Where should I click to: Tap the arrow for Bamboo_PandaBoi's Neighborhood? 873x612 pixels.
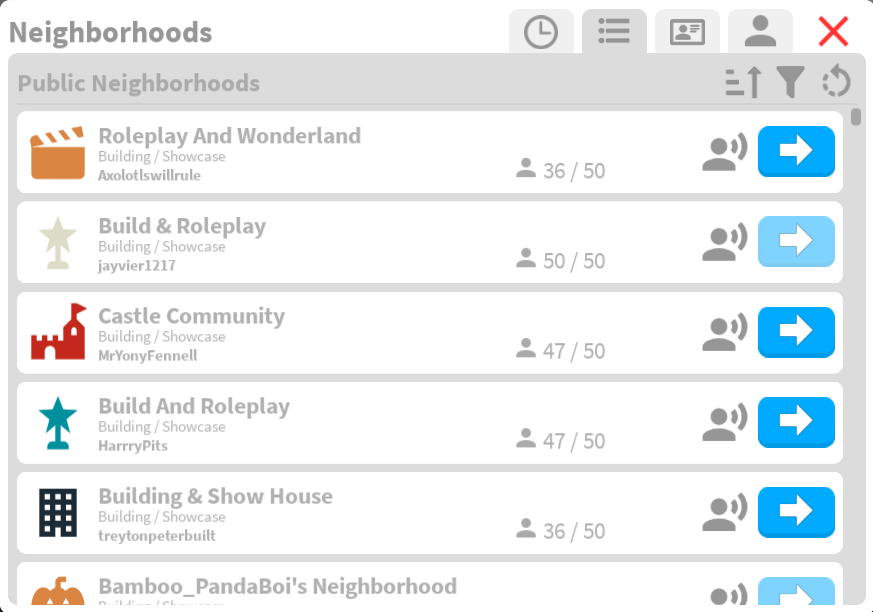(x=796, y=591)
